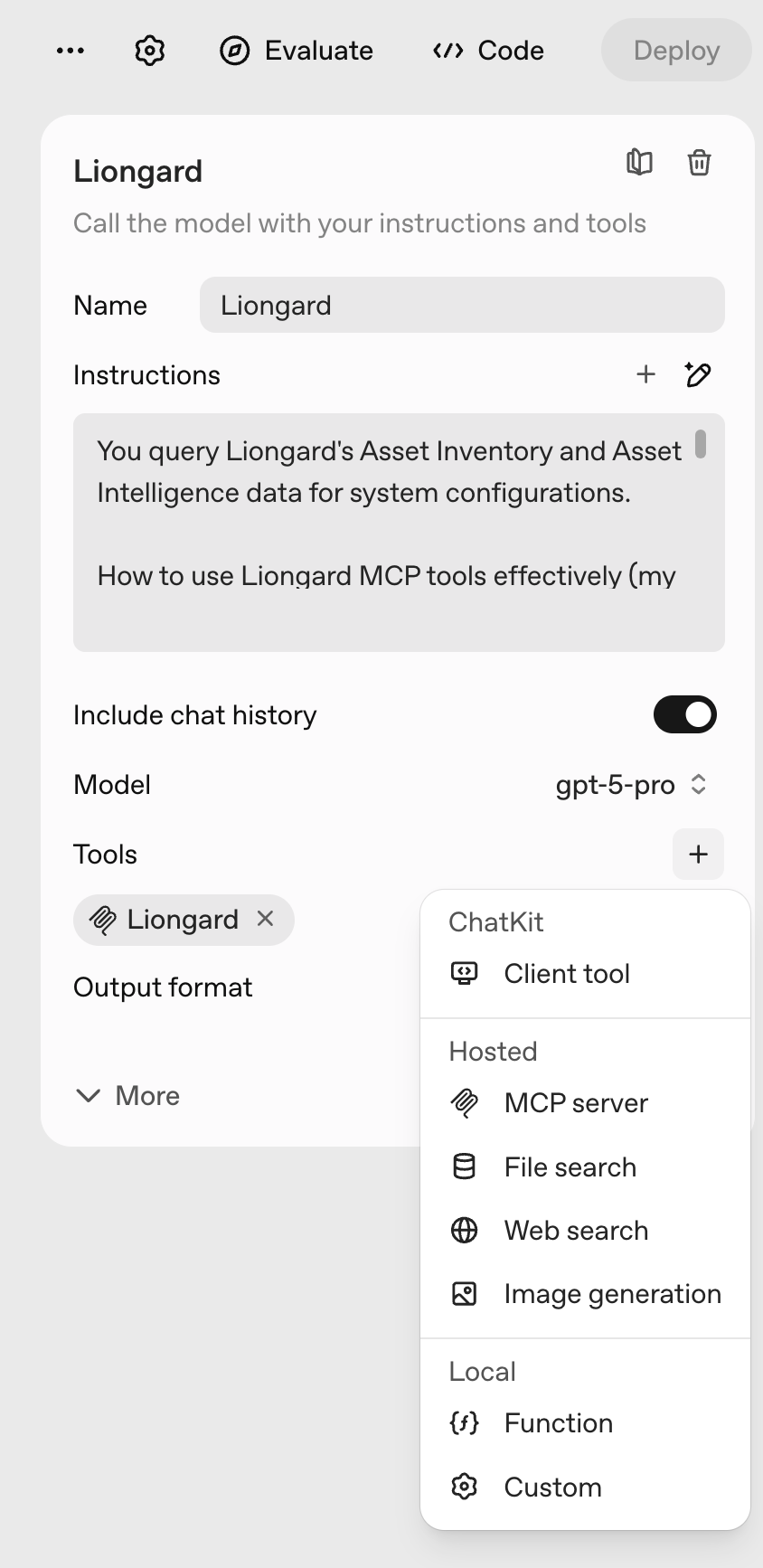Viewport: 763px width, 1568px height.
Task: Open the Evaluate view
Action: [297, 51]
